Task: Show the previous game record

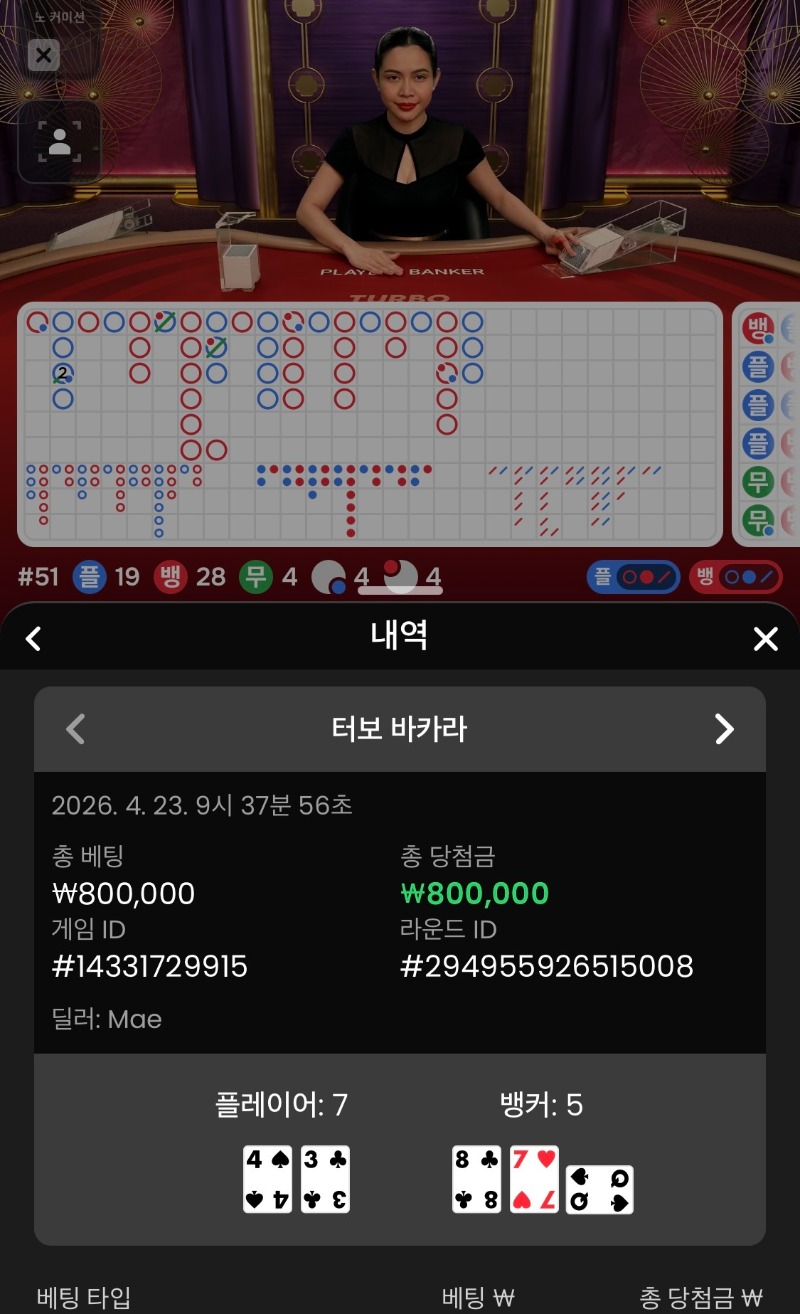Action: (75, 729)
